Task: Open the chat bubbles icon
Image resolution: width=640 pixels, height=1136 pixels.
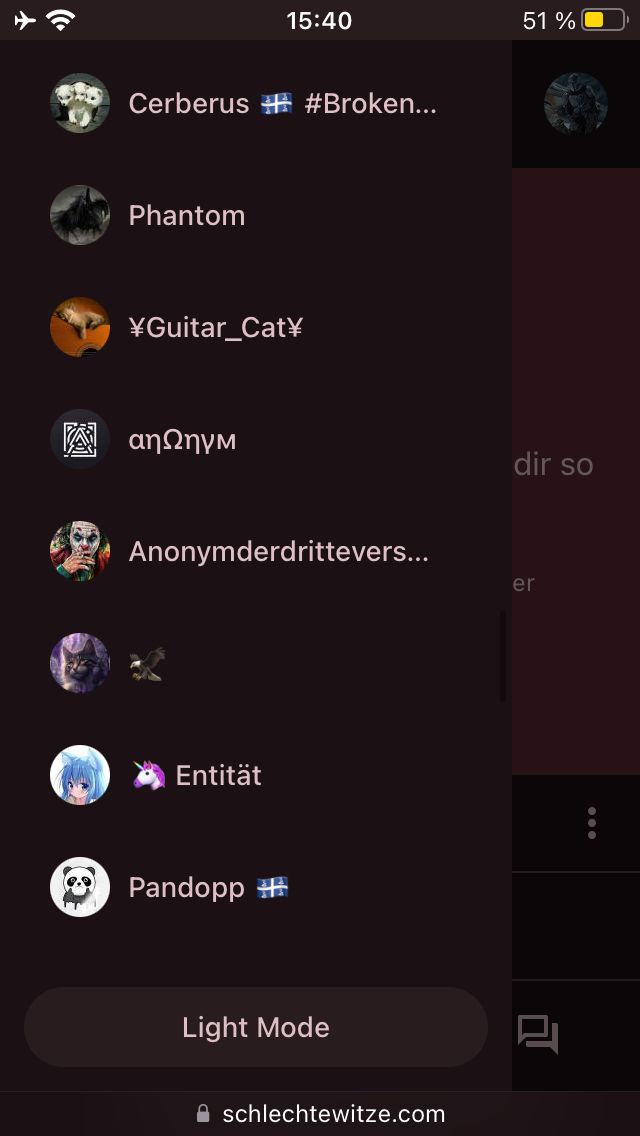Action: (x=538, y=1033)
